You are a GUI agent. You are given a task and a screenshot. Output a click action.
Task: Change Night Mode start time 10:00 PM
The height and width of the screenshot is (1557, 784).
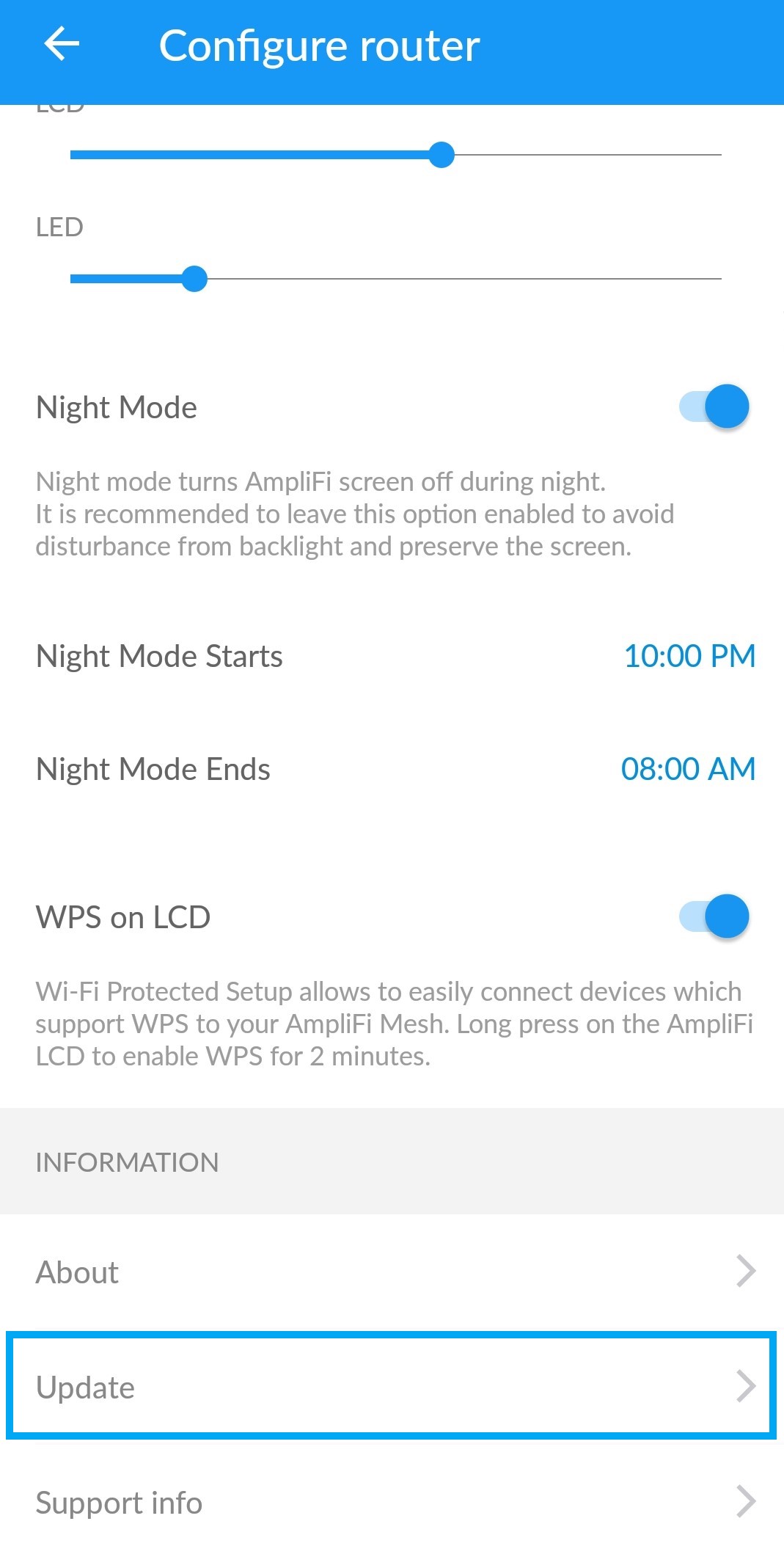(689, 656)
